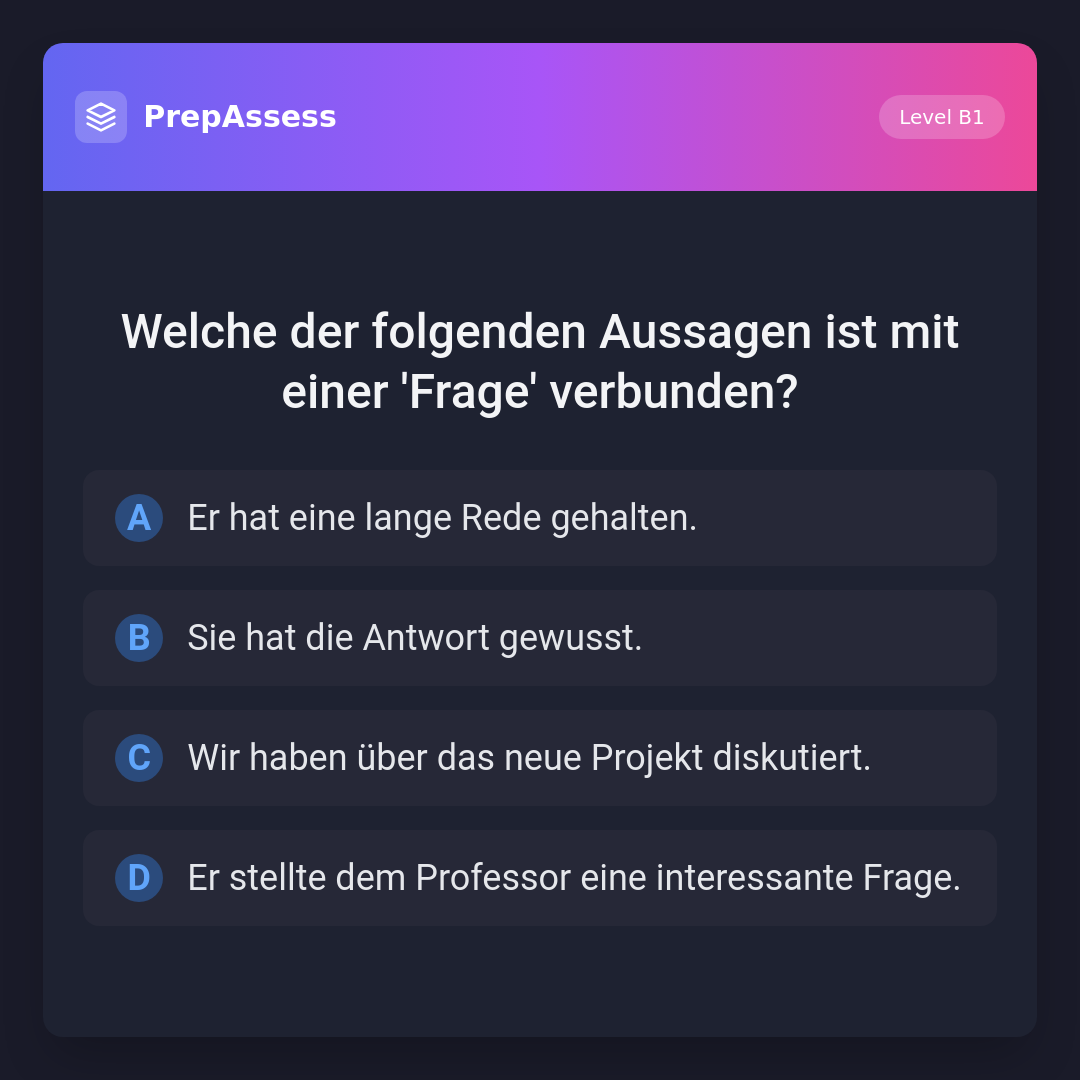1080x1080 pixels.
Task: Select answer A about the long speech
Action: click(x=540, y=518)
